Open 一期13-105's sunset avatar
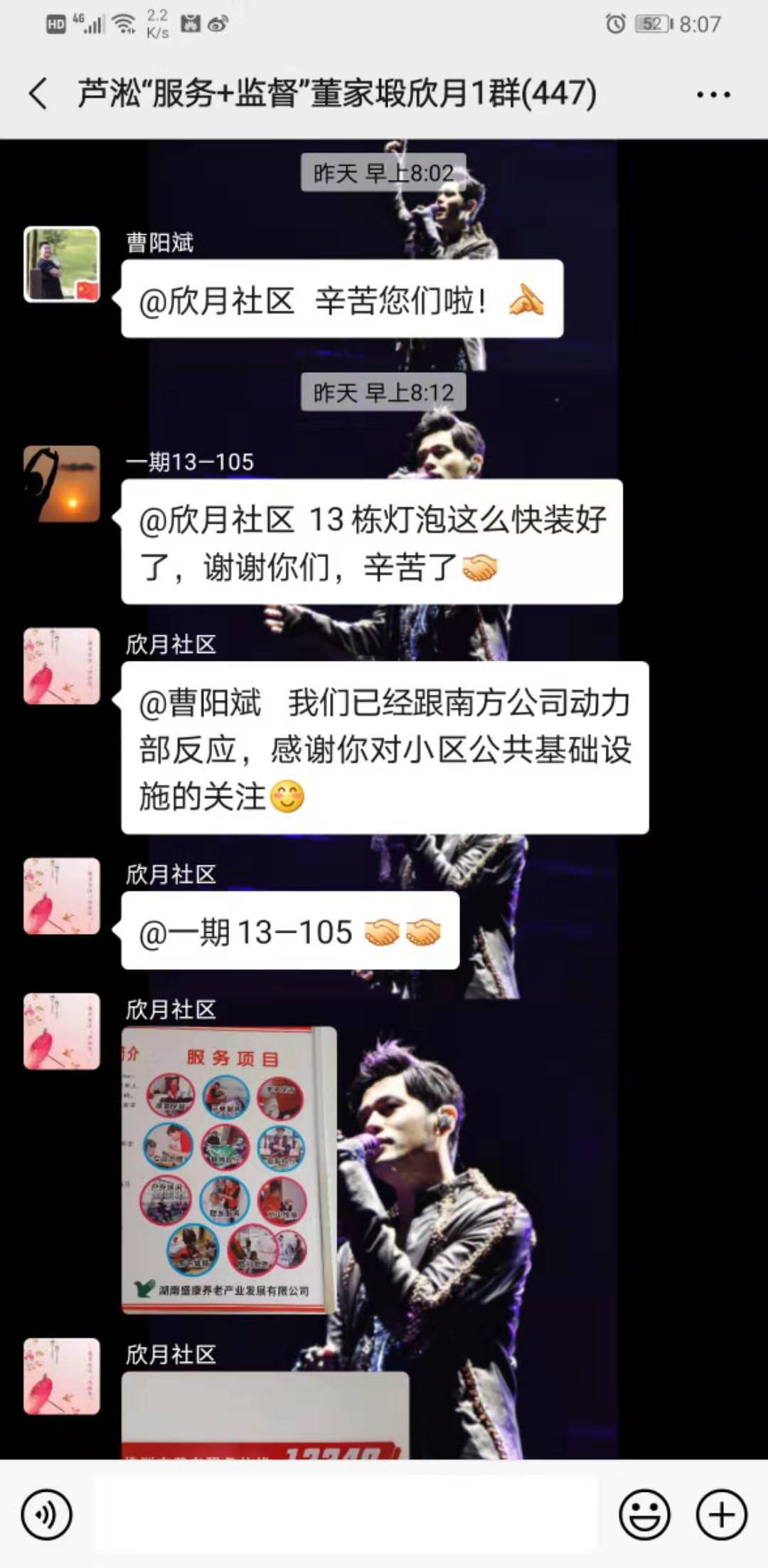This screenshot has height=1568, width=768. click(62, 484)
